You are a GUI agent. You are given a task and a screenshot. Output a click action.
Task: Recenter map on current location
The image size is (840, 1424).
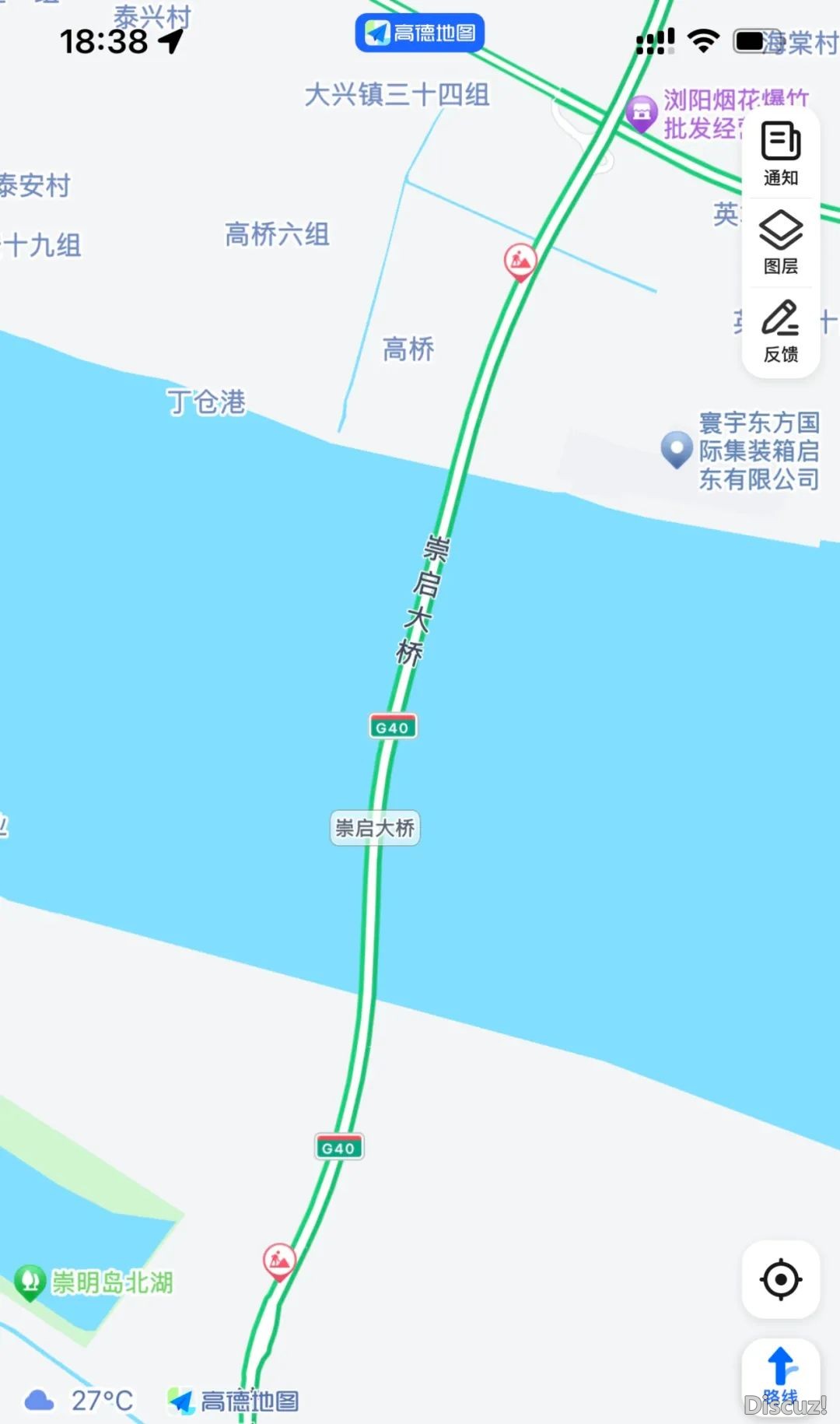tap(780, 1278)
